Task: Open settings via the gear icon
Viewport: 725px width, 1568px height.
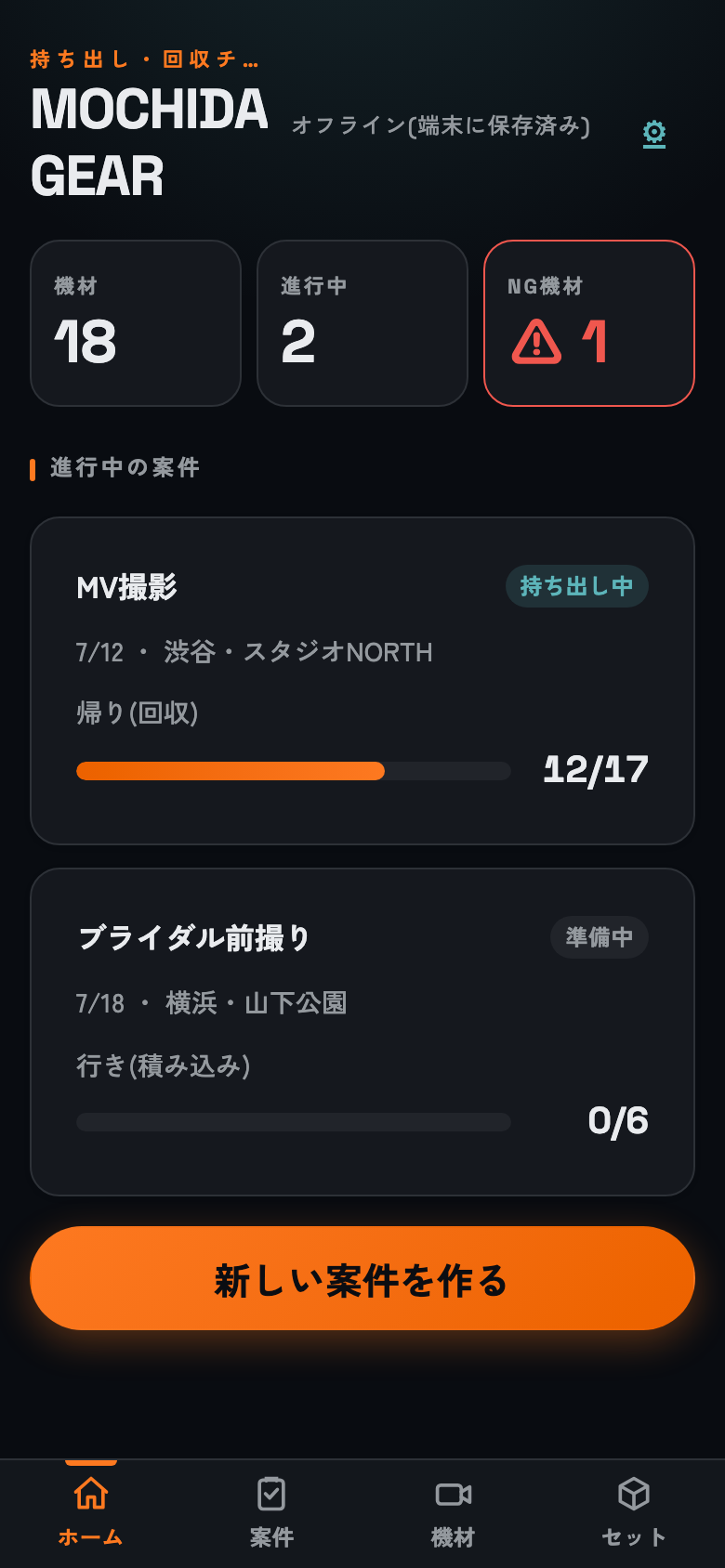Action: pos(654,133)
